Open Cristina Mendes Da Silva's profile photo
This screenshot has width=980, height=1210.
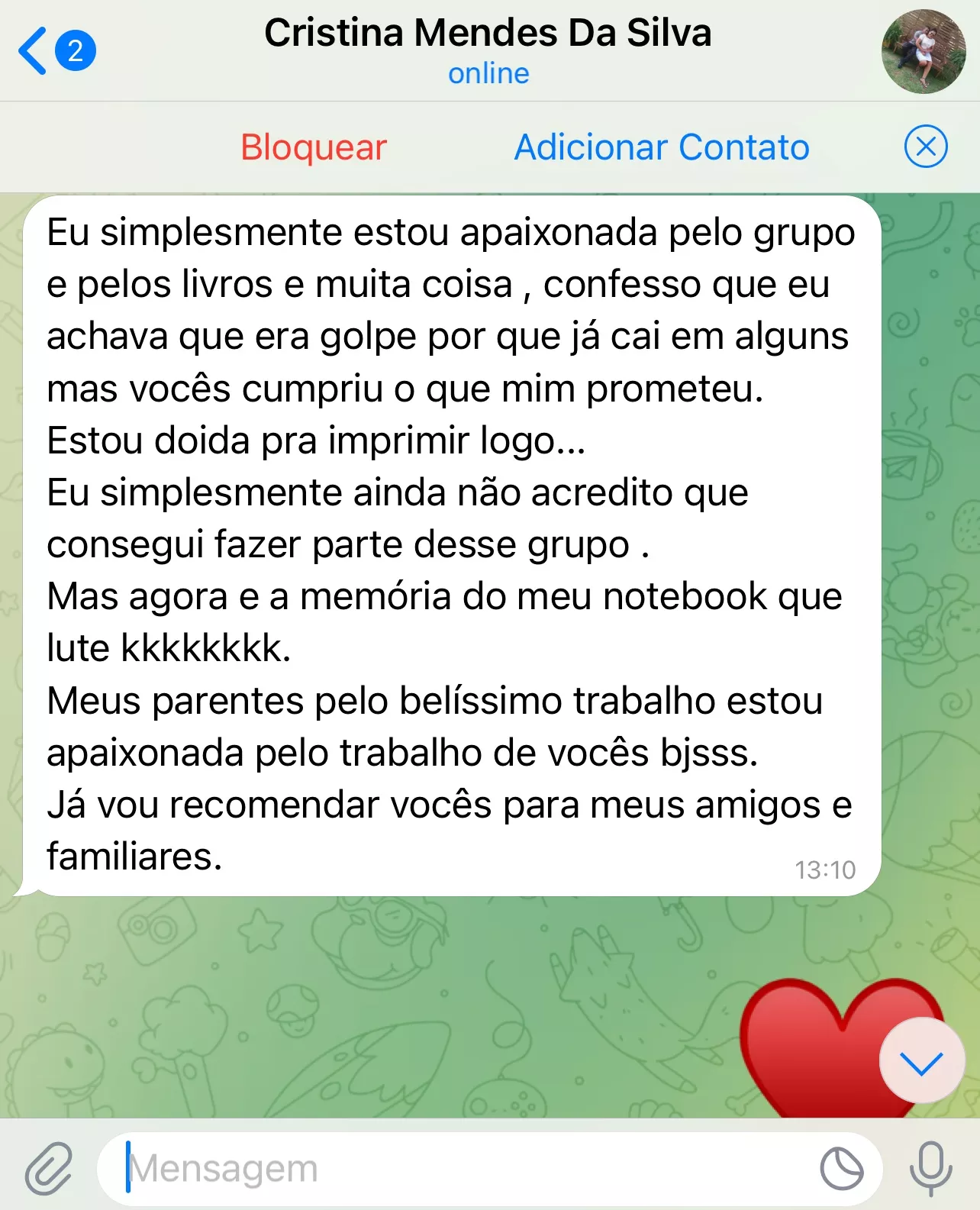[924, 51]
